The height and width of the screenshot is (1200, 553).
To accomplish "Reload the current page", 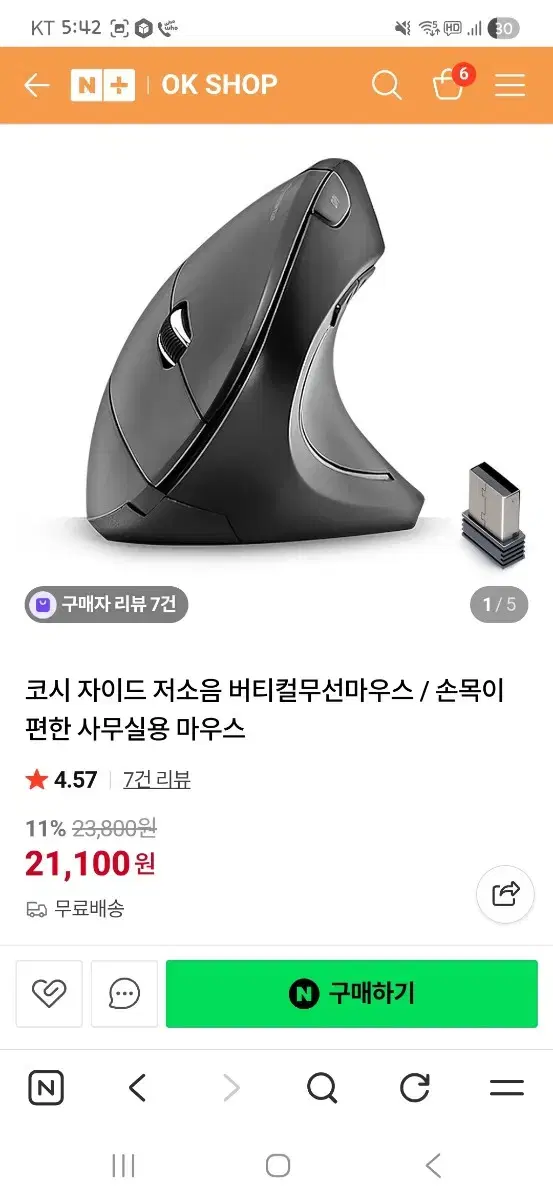I will click(415, 1087).
